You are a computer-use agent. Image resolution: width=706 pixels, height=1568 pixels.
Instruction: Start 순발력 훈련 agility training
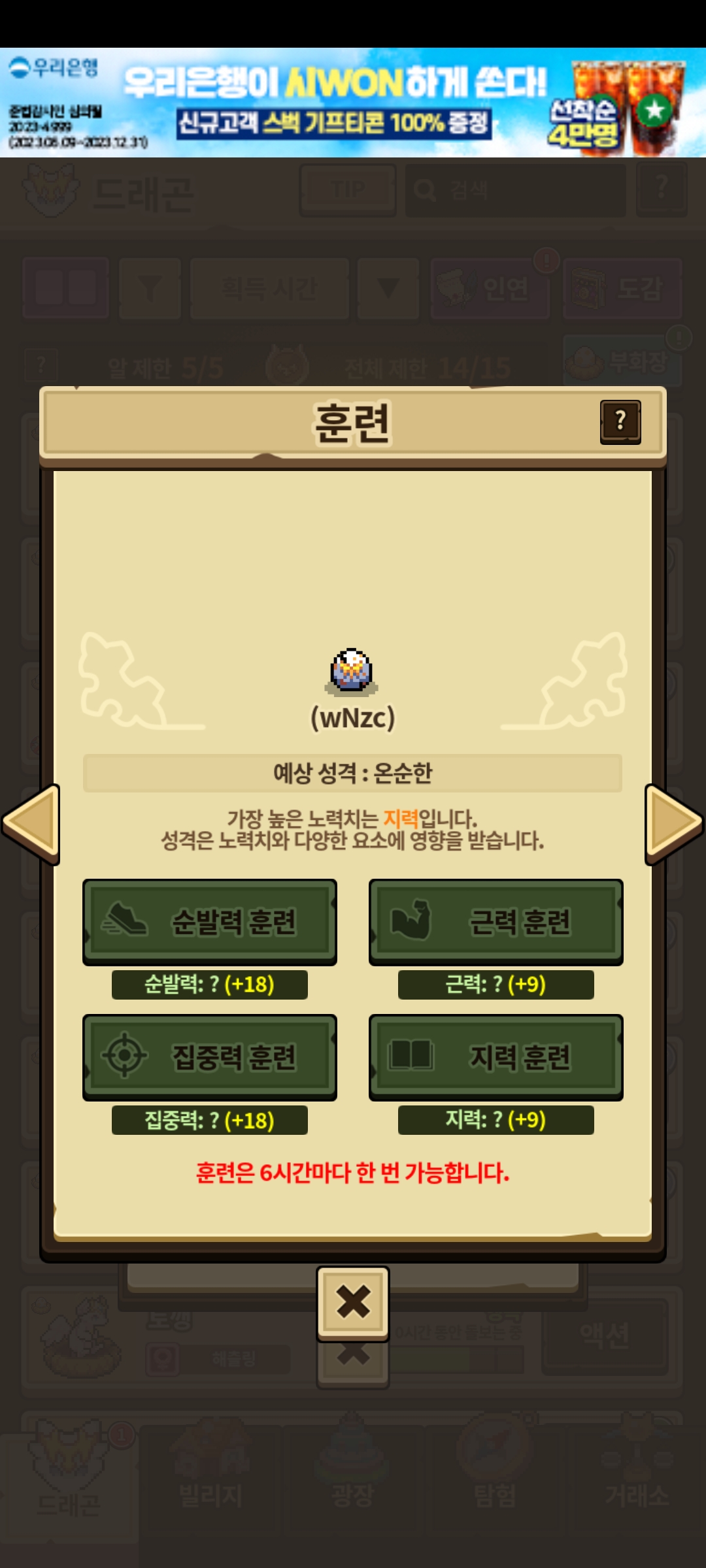(x=210, y=922)
